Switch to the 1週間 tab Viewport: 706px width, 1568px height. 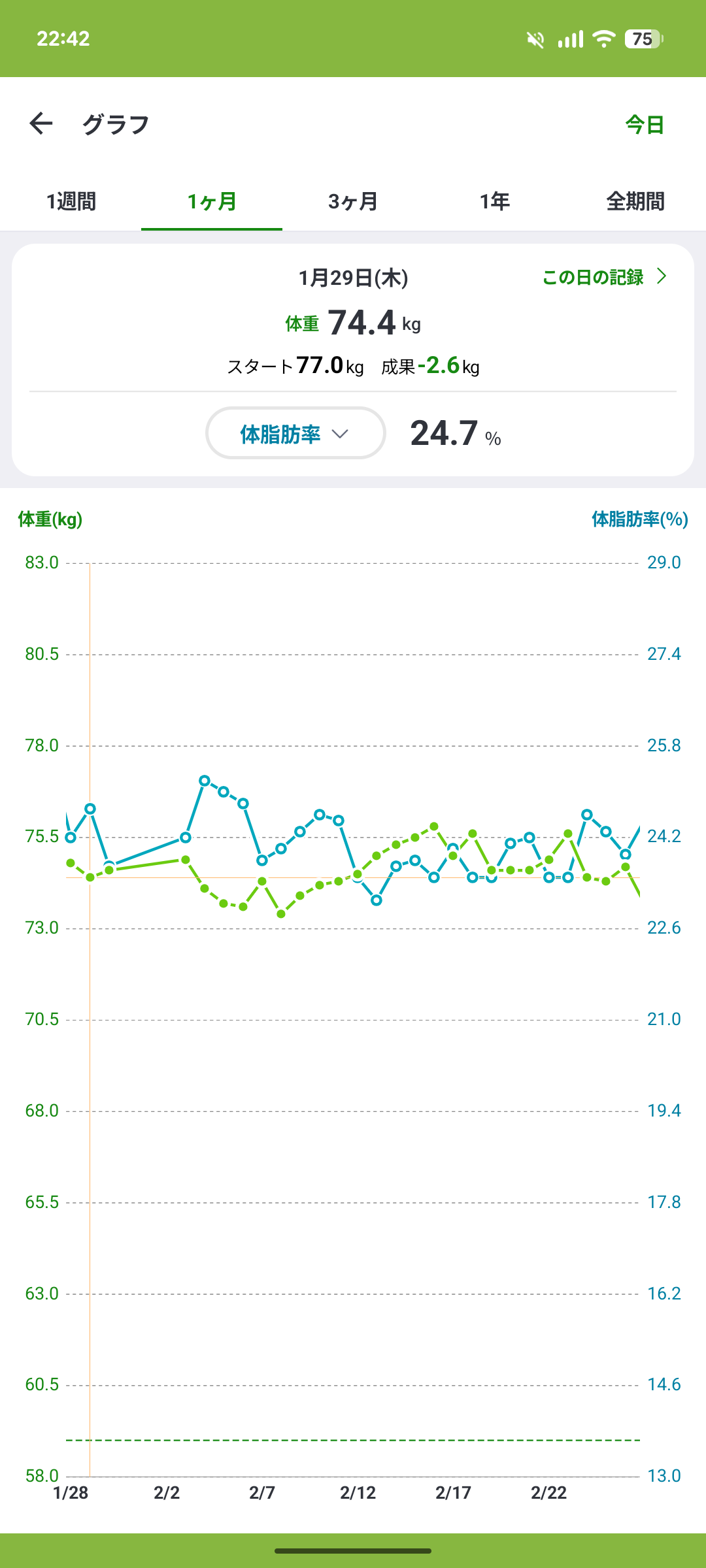[x=71, y=202]
